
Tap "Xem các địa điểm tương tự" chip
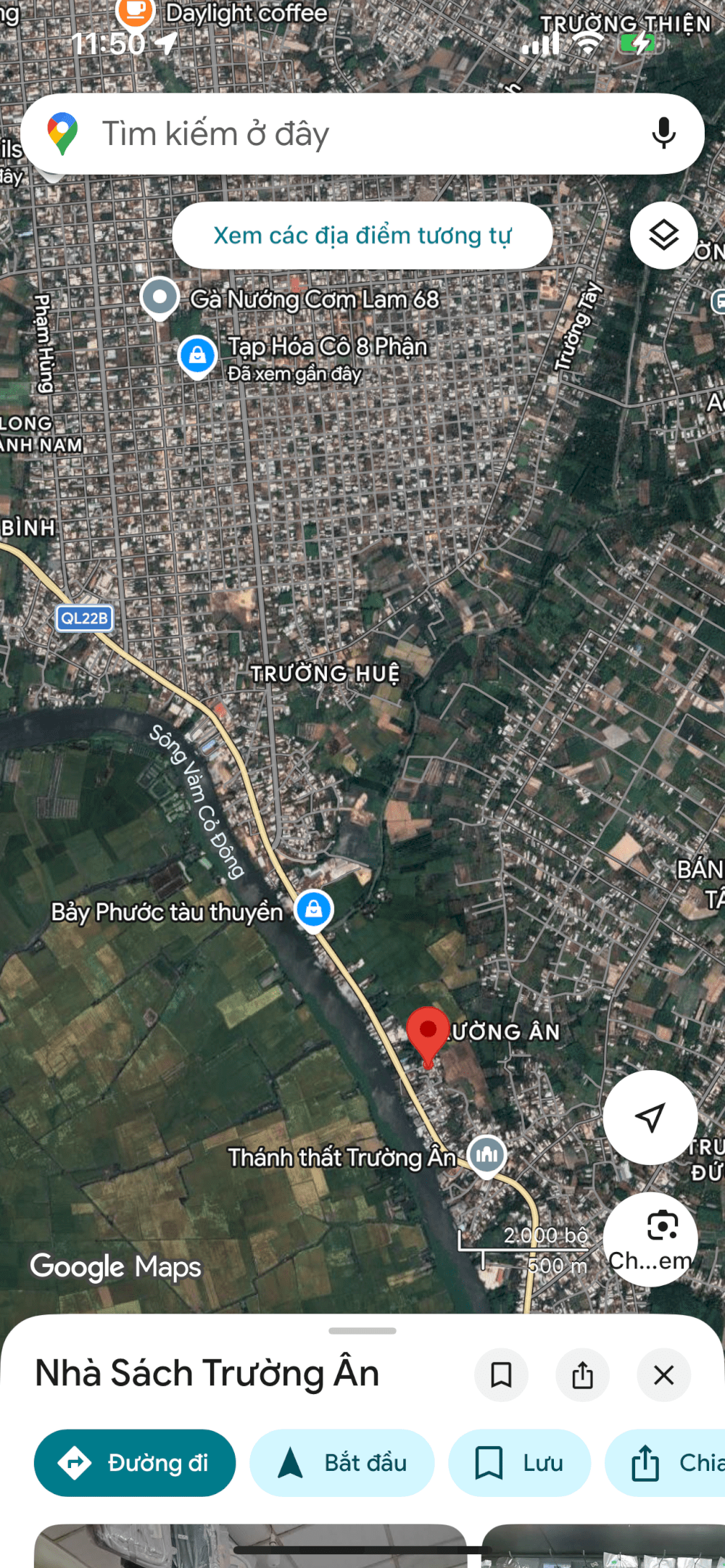coord(362,236)
